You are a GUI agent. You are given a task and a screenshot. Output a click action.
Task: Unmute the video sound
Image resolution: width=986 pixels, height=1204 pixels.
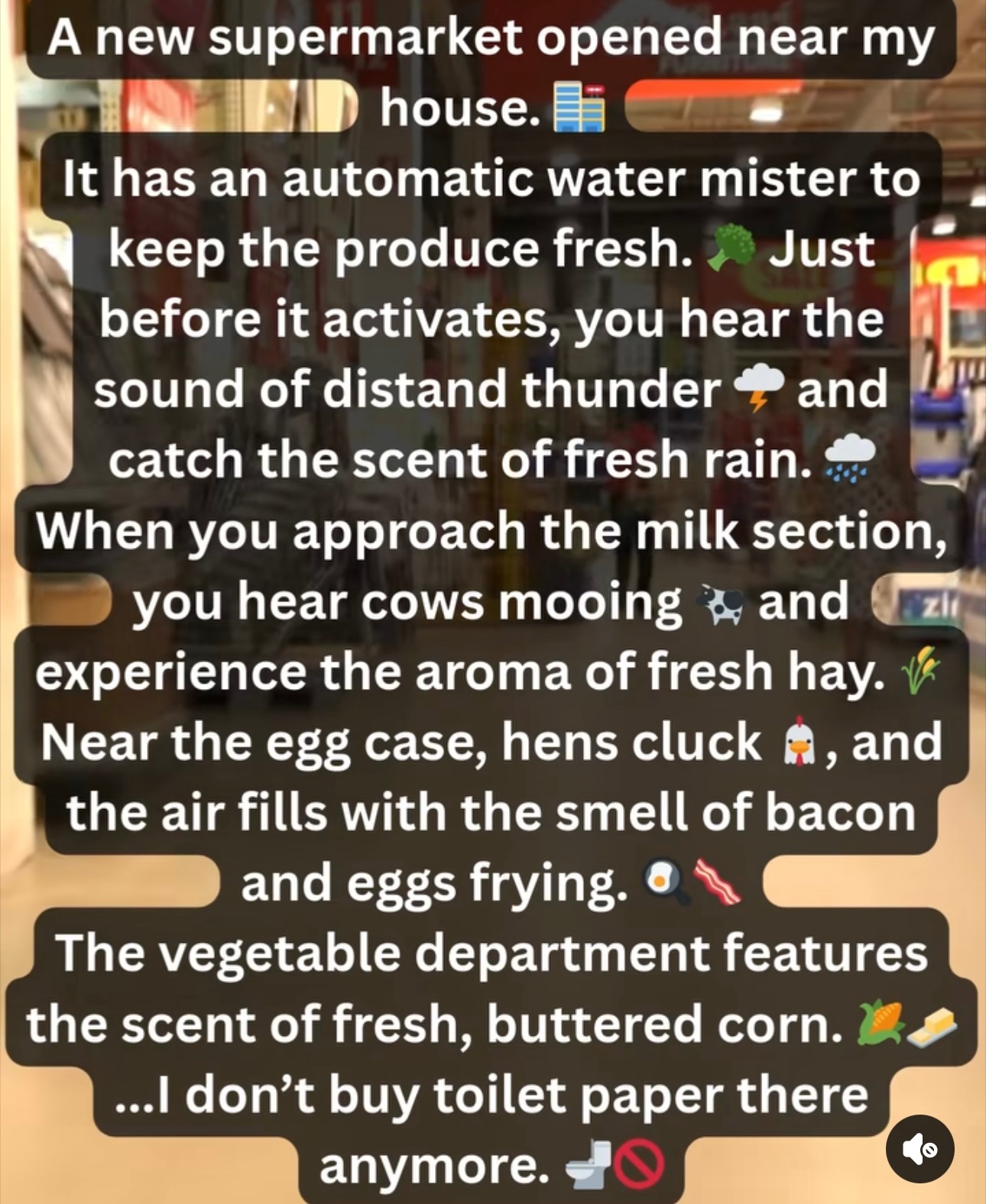coord(920,1148)
